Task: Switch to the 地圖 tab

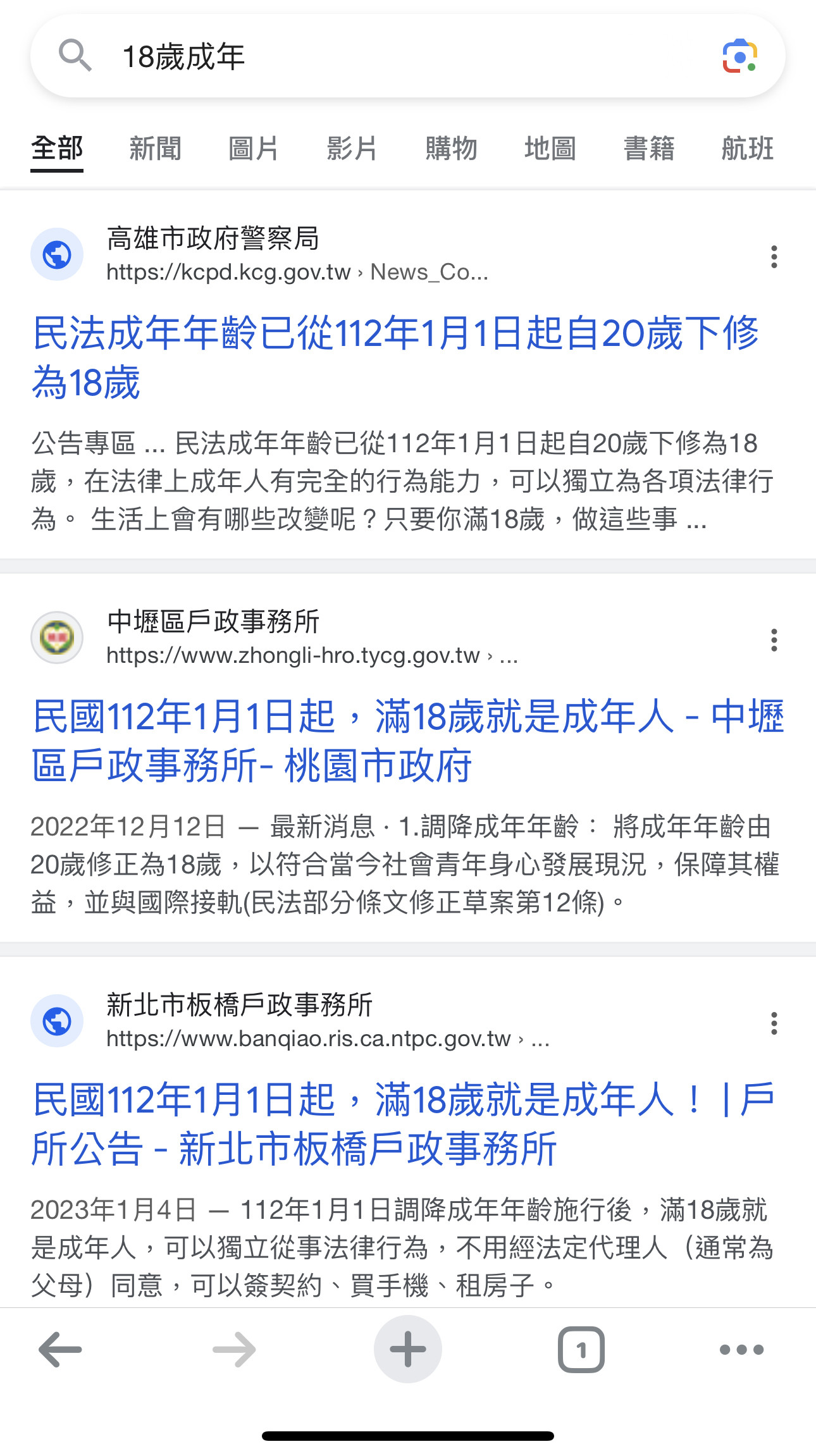Action: click(x=550, y=149)
